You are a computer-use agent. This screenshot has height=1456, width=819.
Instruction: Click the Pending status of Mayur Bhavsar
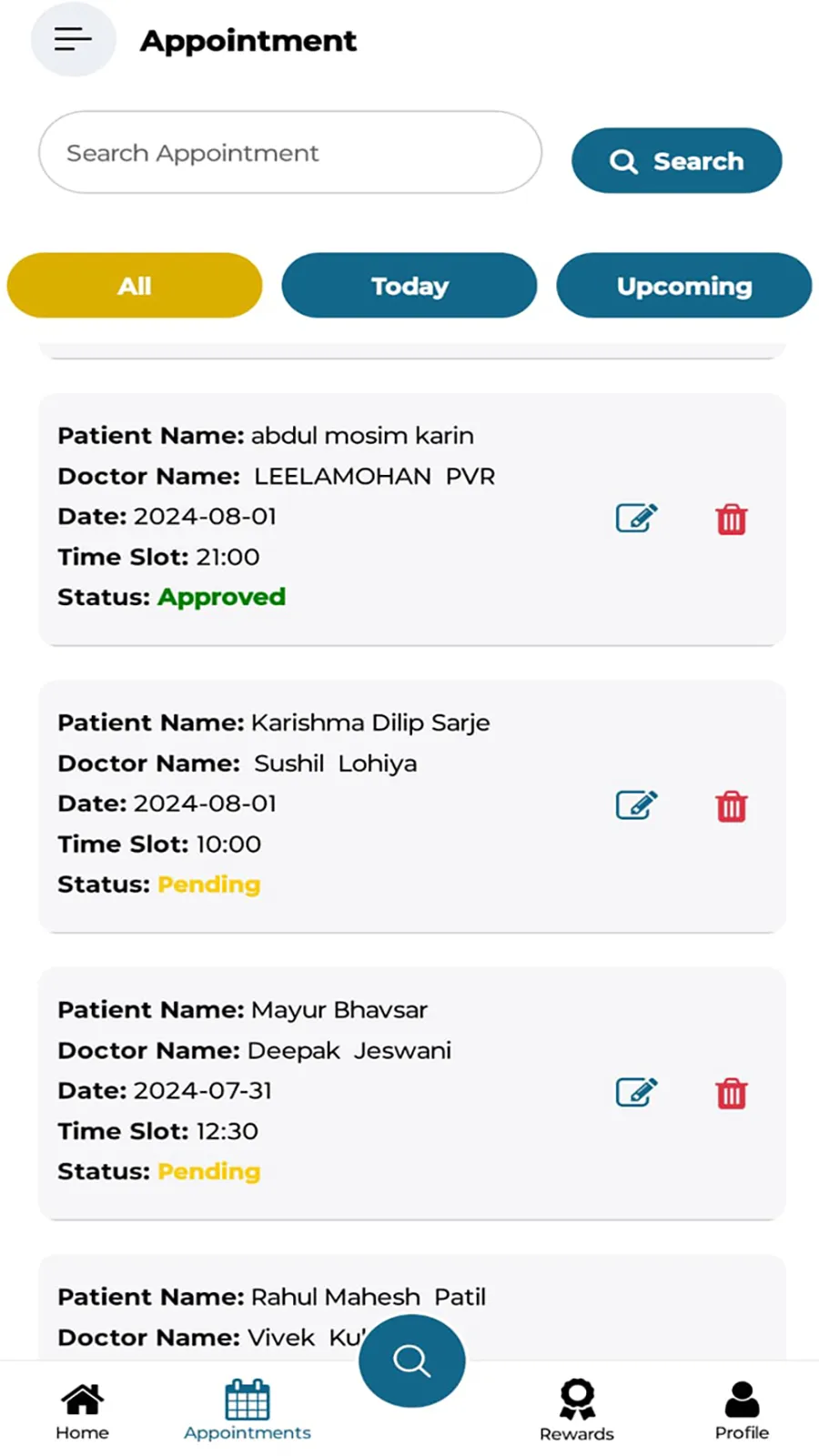(x=208, y=1171)
